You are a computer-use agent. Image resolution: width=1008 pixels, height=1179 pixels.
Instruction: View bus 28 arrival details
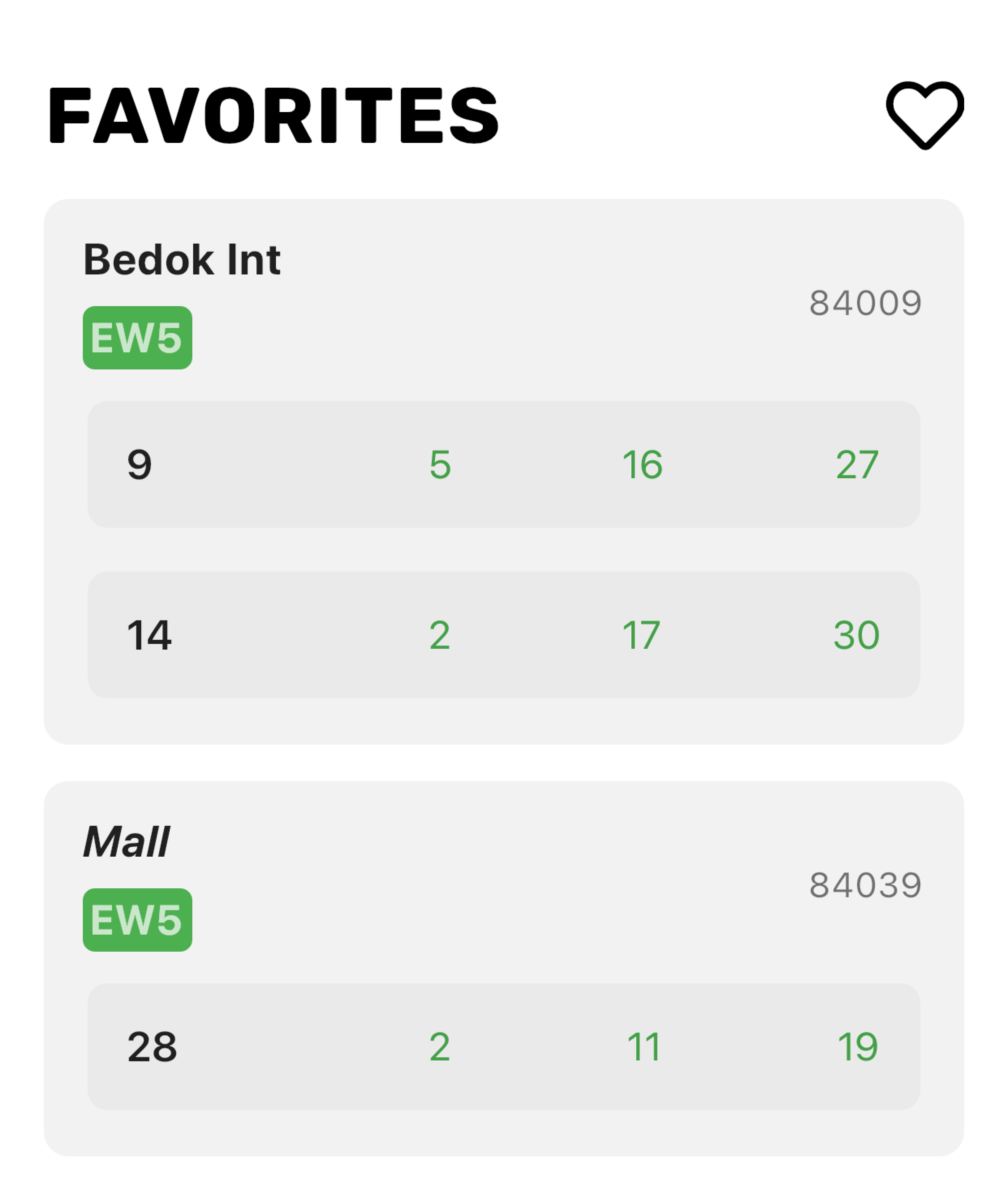[x=503, y=1046]
